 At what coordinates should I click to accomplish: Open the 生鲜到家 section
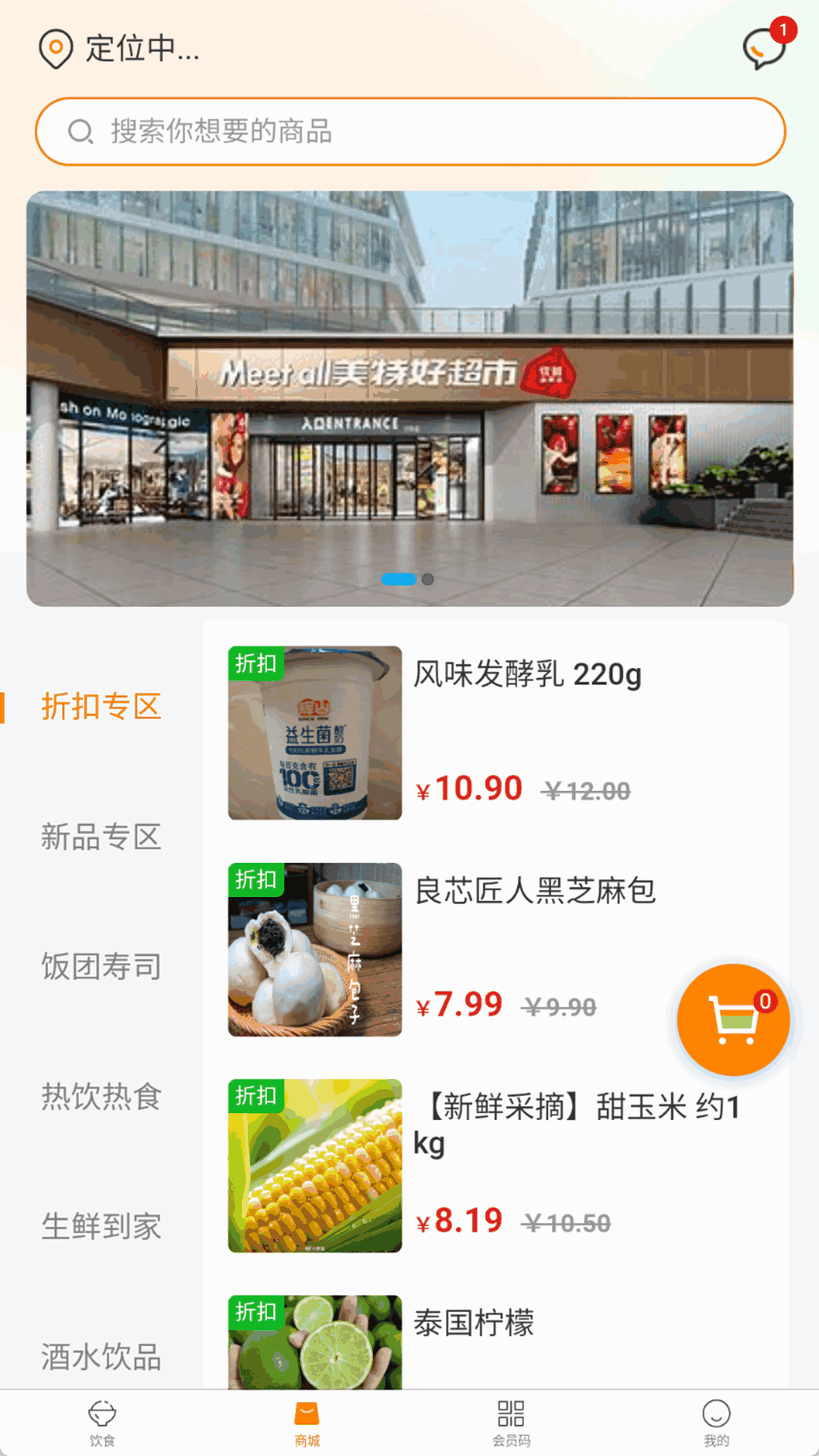(x=101, y=1226)
